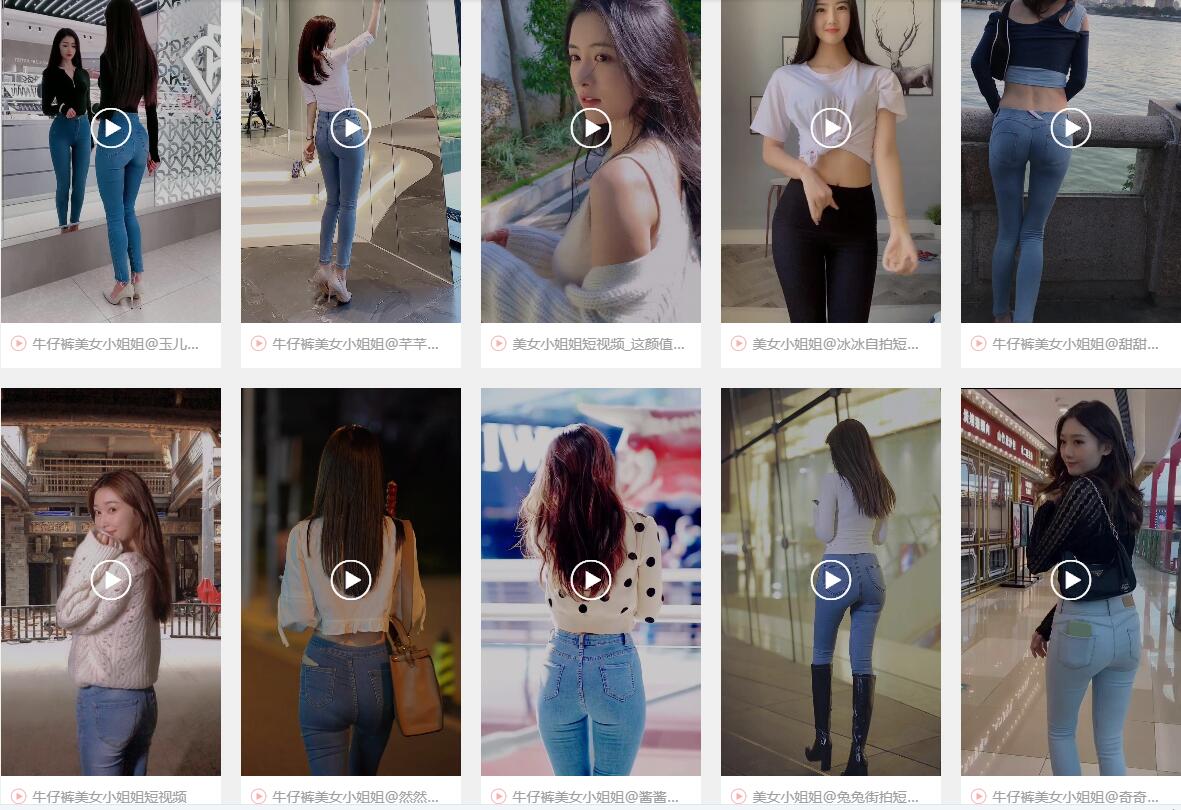The width and height of the screenshot is (1181, 810).
Task: Play the video titled 牛仔裤美女小姐姐@玉儿
Action: tap(111, 128)
